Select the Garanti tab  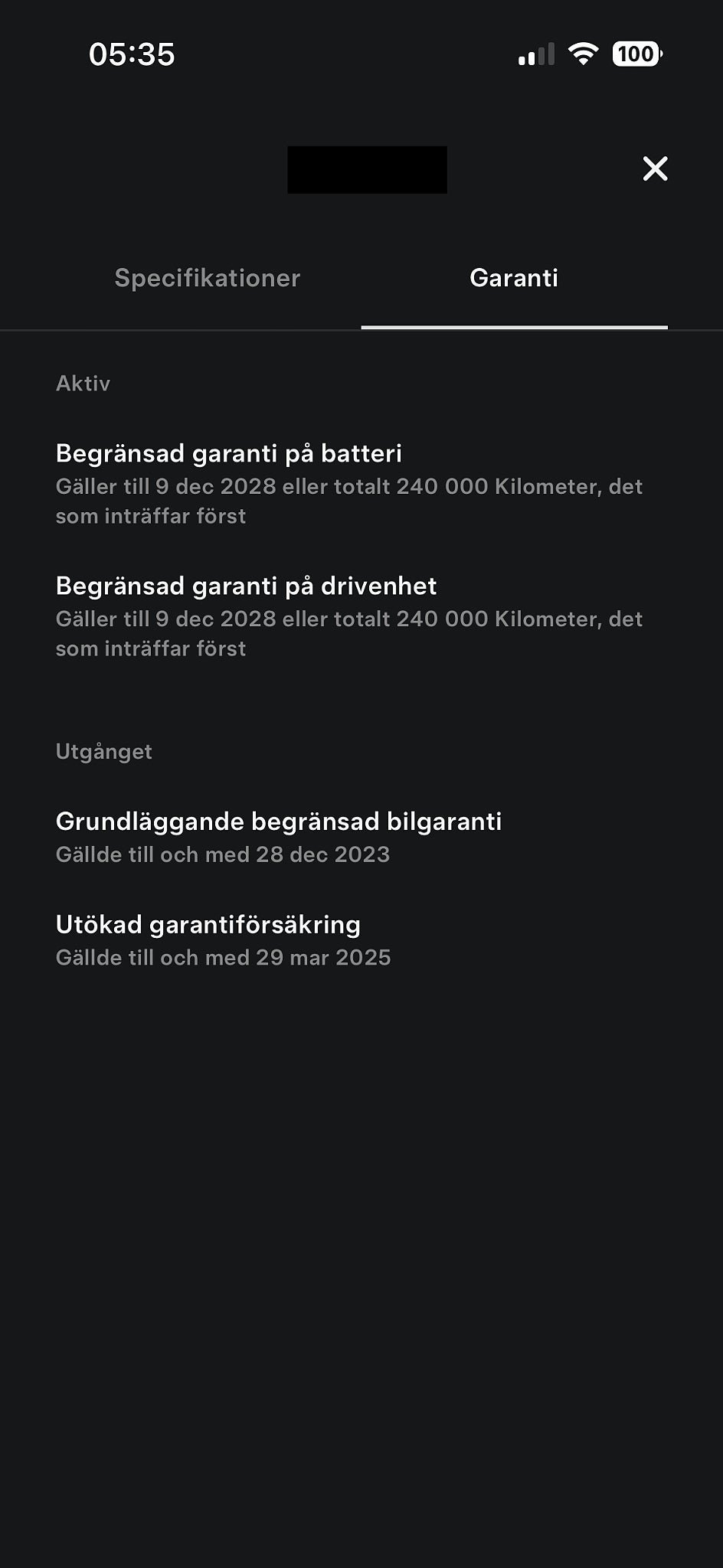coord(514,278)
